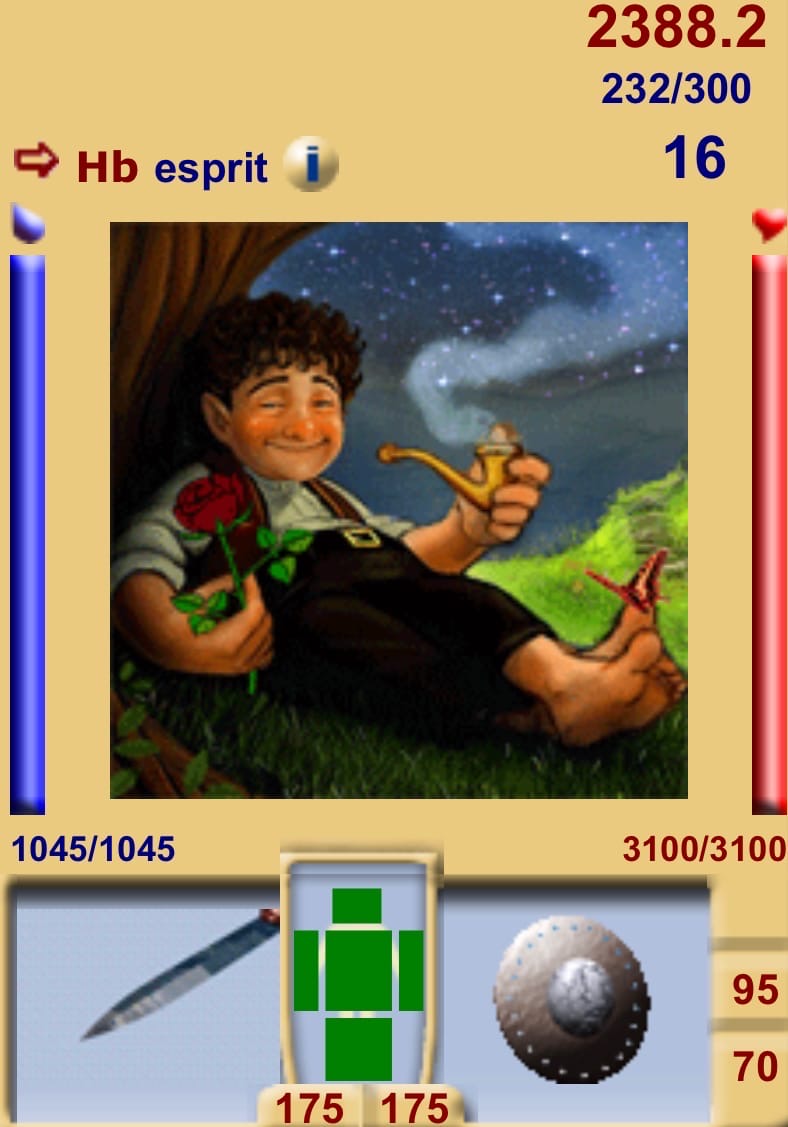
Task: Open the info icon next to esprit
Action: (x=311, y=164)
